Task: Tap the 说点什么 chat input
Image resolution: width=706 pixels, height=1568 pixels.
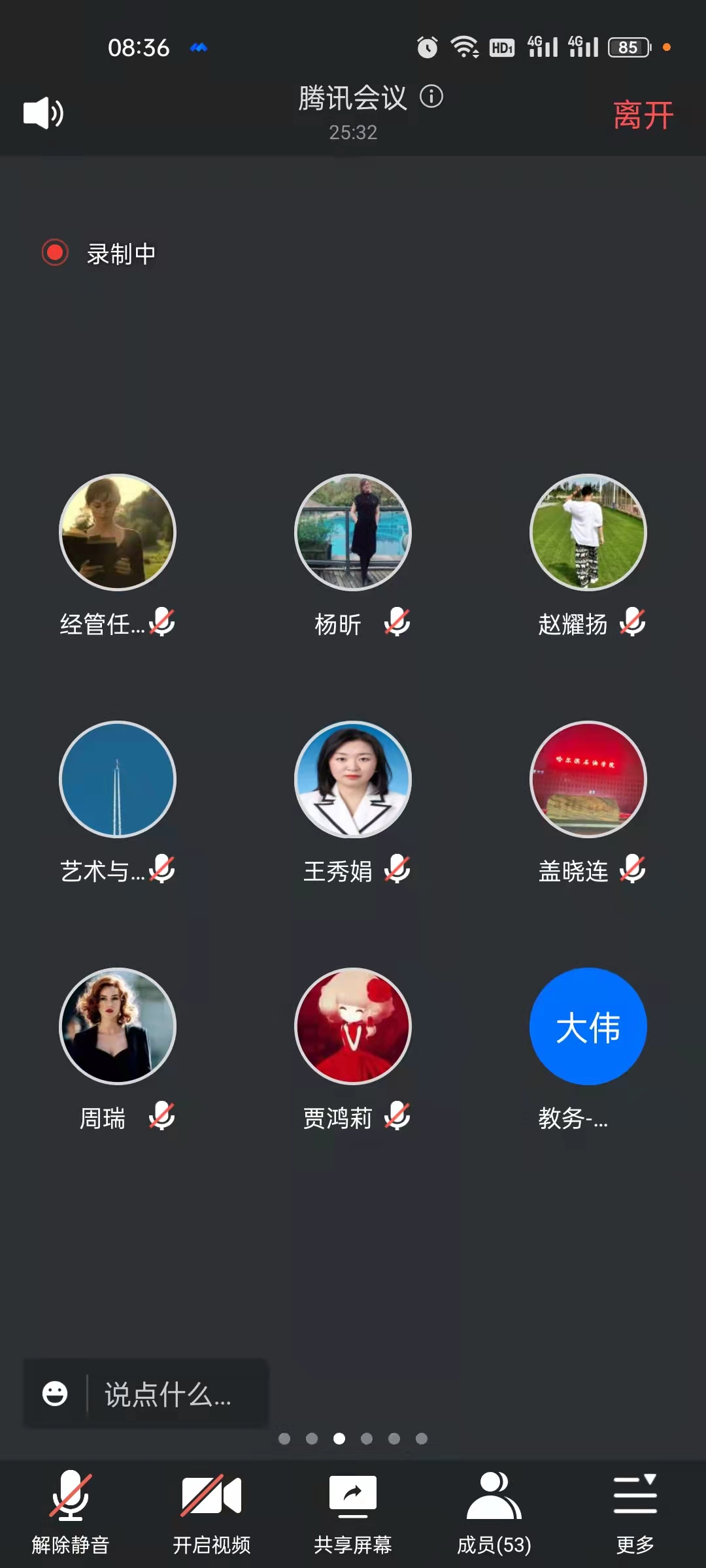Action: pyautogui.click(x=169, y=1394)
